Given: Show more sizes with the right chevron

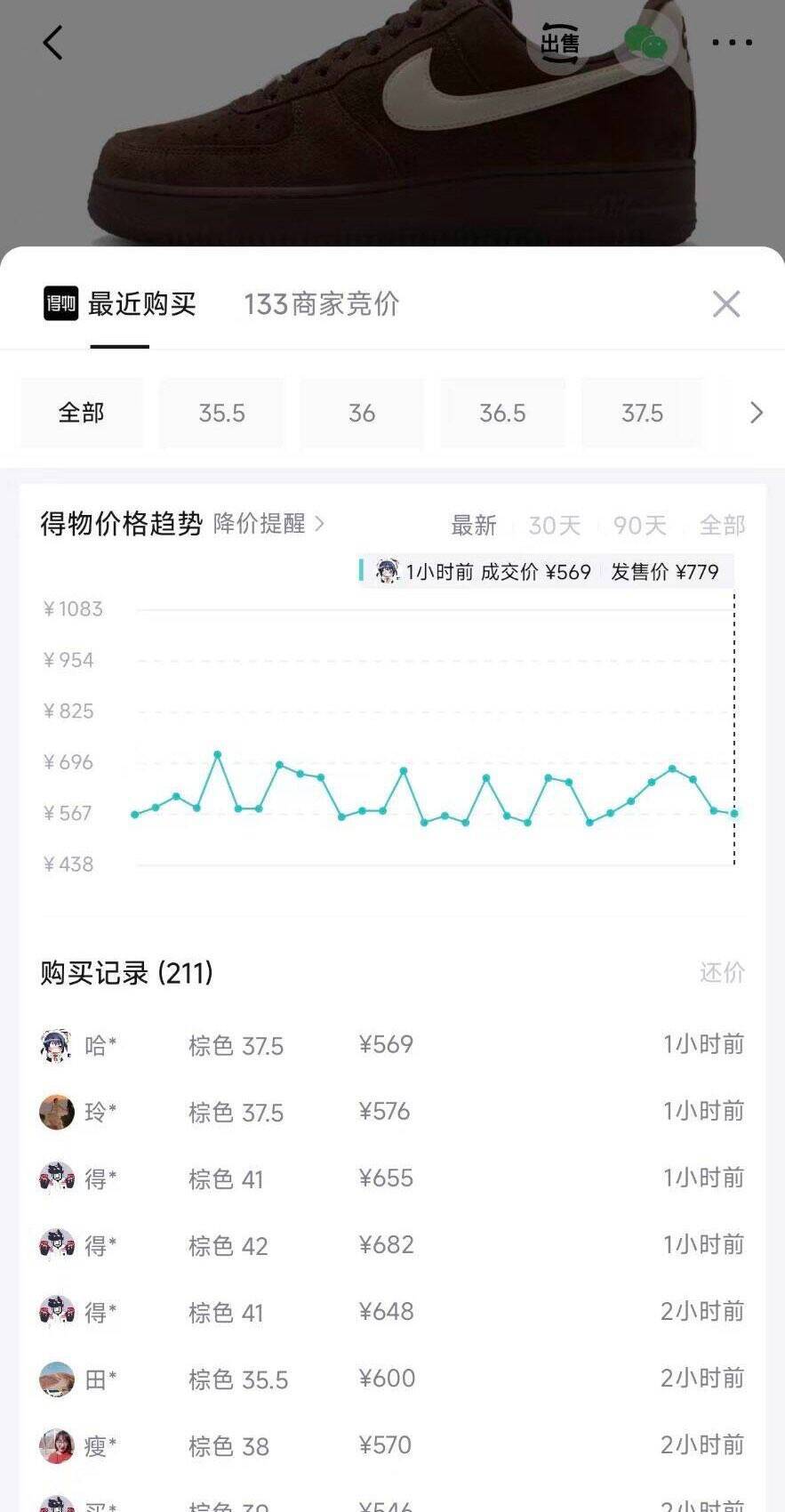Looking at the screenshot, I should pos(756,413).
